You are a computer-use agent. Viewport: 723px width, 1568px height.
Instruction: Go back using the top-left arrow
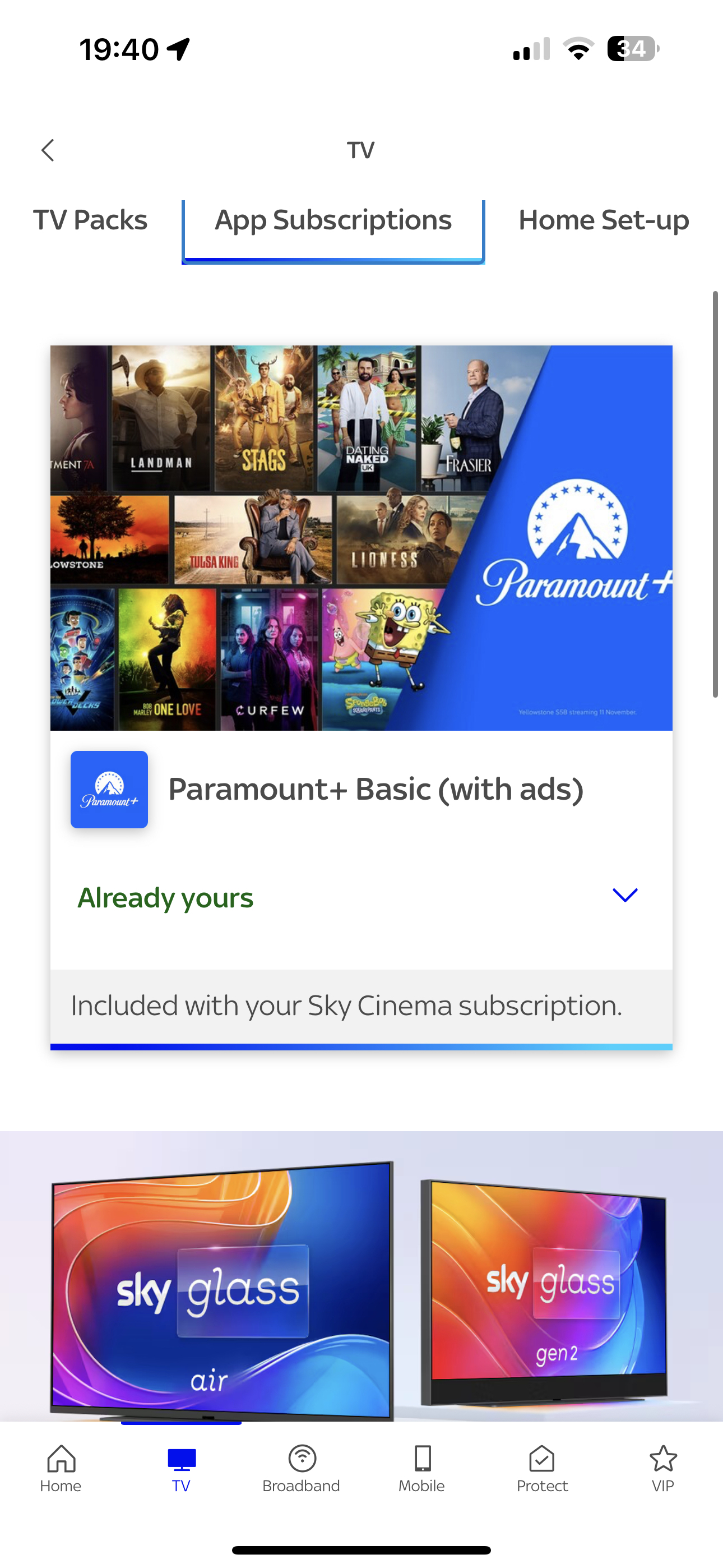coord(48,150)
